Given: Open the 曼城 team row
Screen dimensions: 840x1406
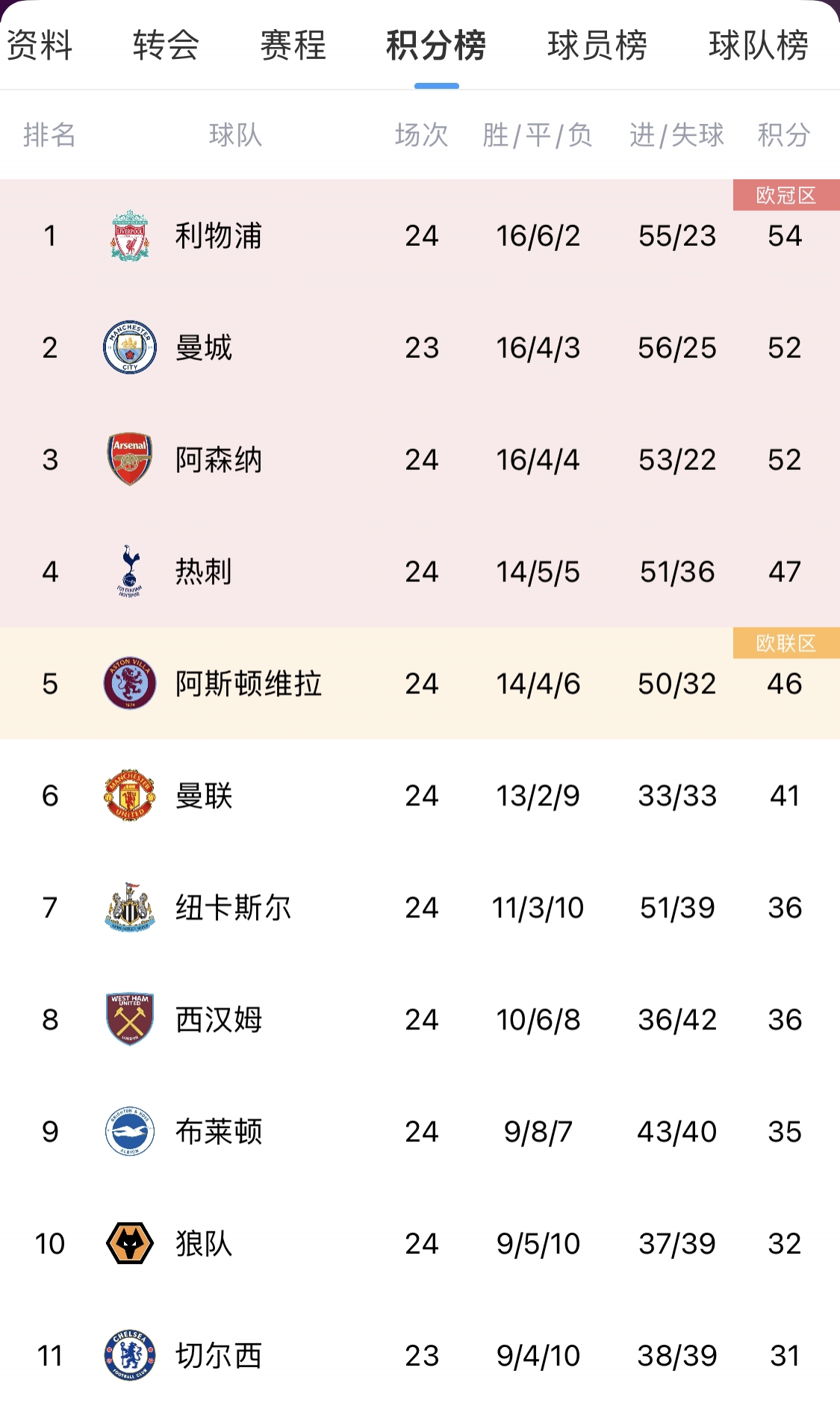Looking at the screenshot, I should pos(420,347).
